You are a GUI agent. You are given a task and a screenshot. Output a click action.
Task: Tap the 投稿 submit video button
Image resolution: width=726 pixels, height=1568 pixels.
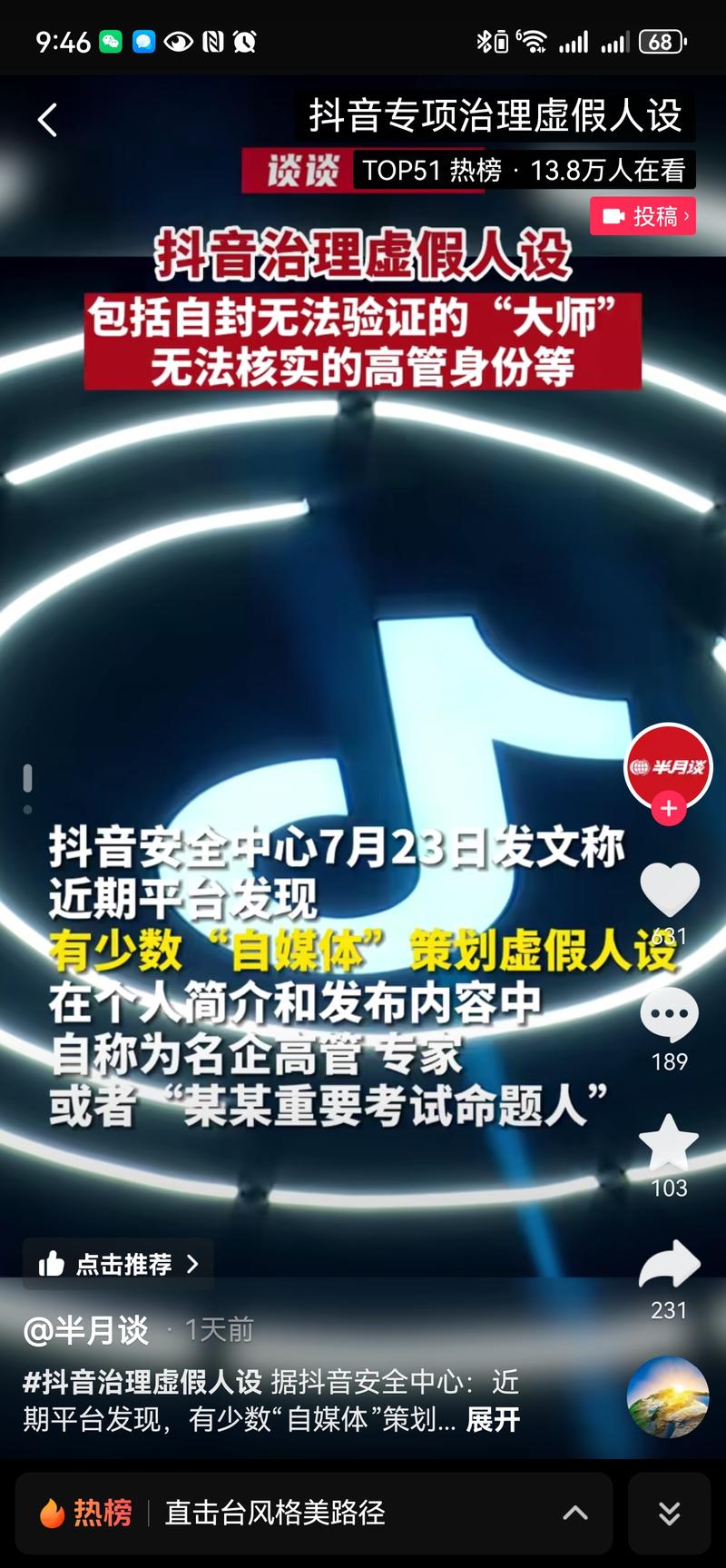(x=643, y=216)
